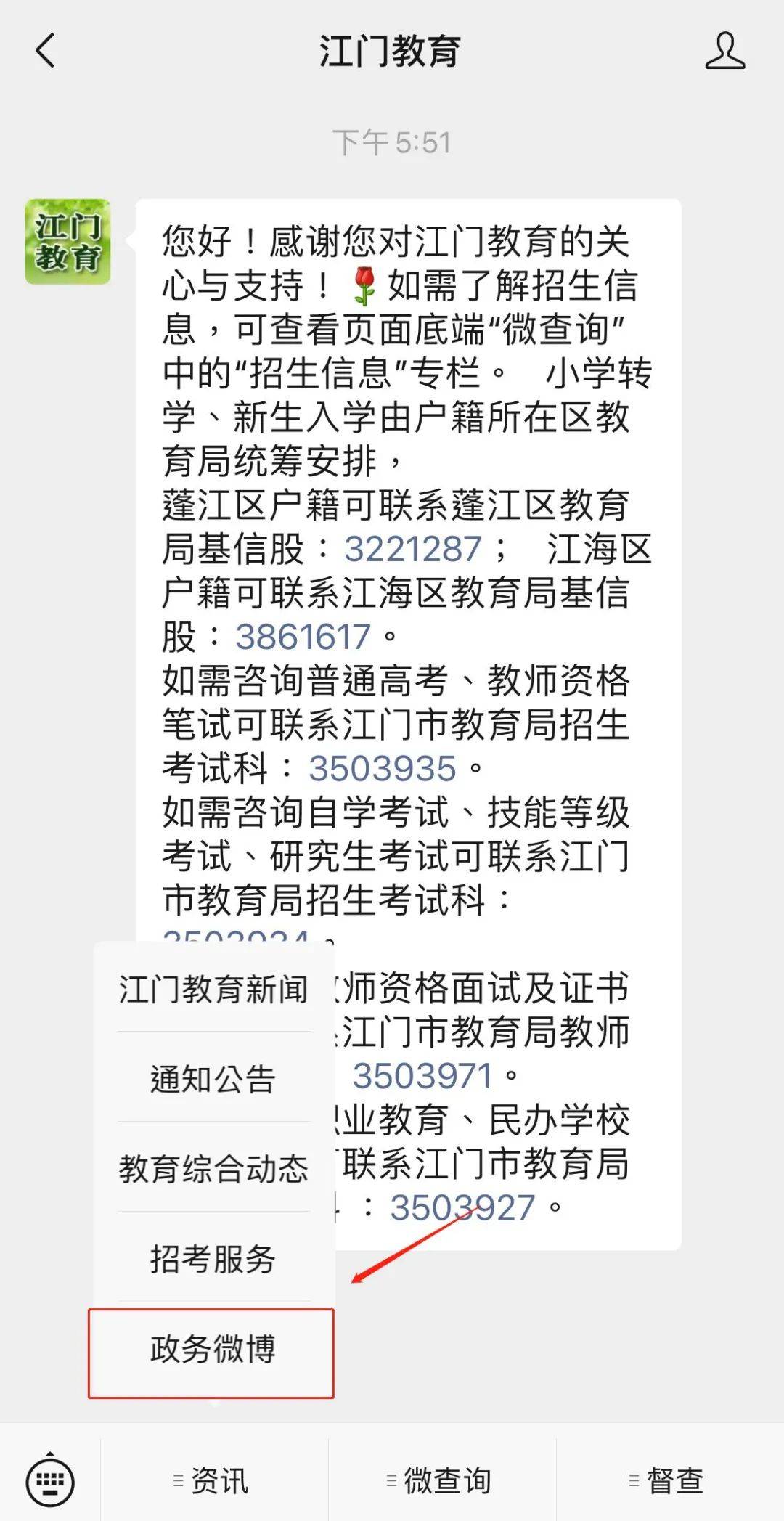Tap the 资讯 bottom menu
This screenshot has width=784, height=1521.
pos(214,1480)
